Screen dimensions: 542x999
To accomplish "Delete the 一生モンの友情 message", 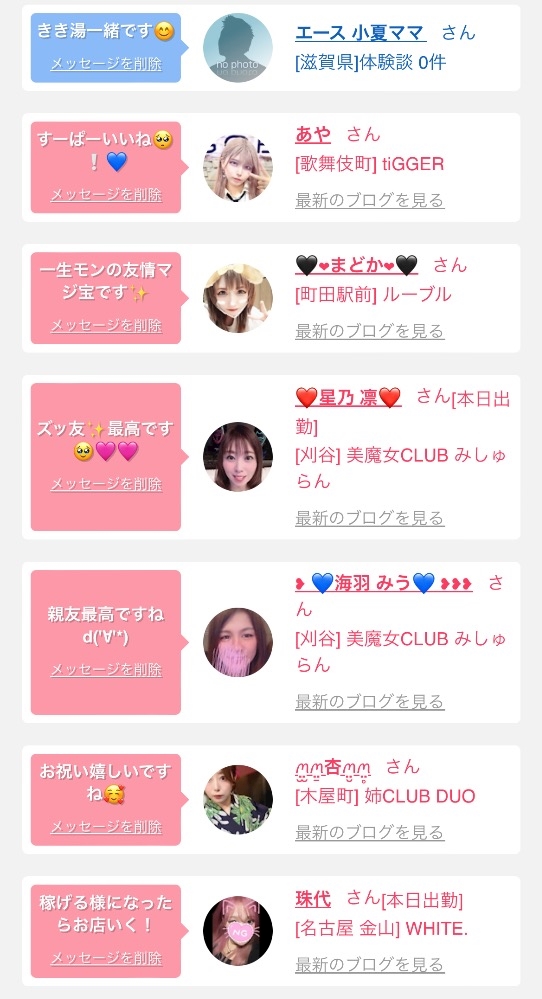I will (106, 326).
